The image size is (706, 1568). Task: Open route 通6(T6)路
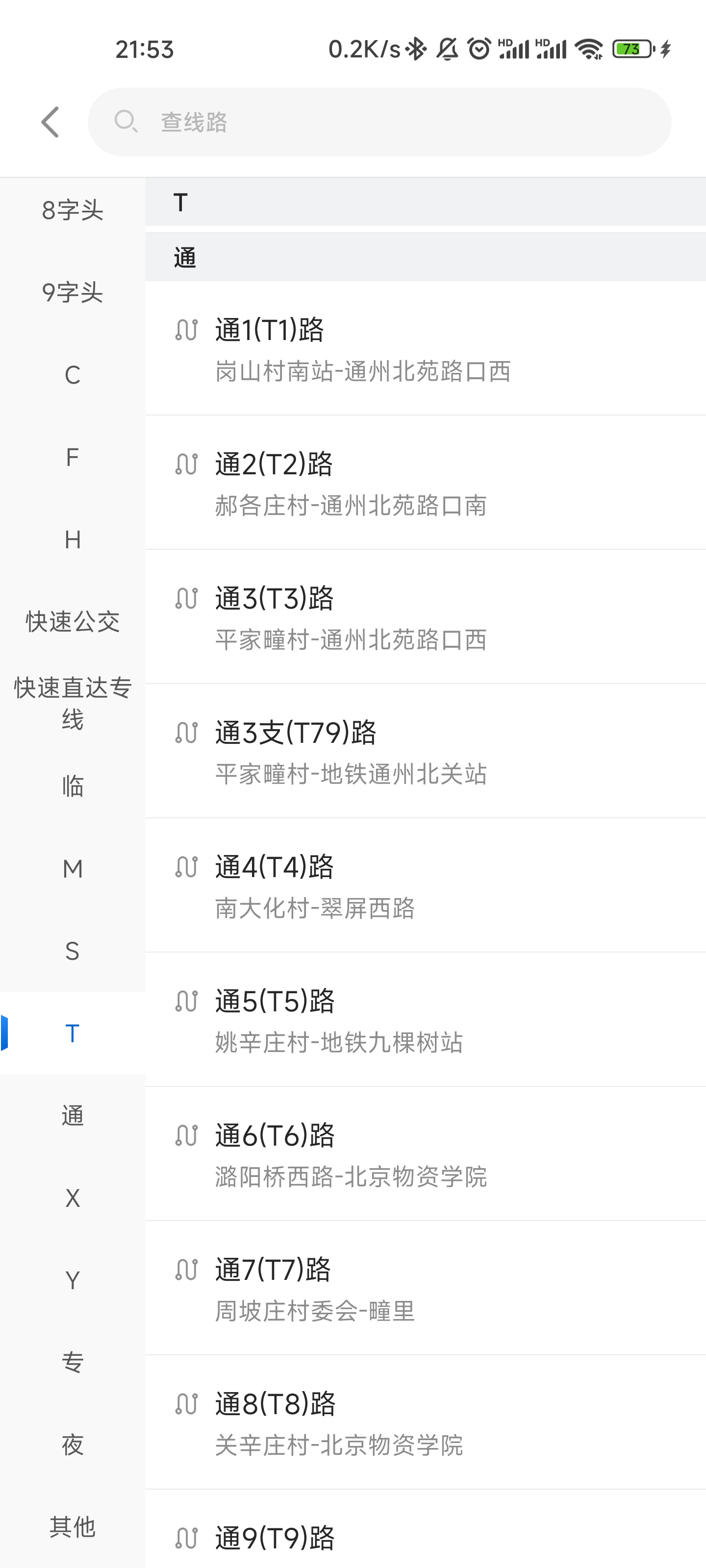[425, 1154]
